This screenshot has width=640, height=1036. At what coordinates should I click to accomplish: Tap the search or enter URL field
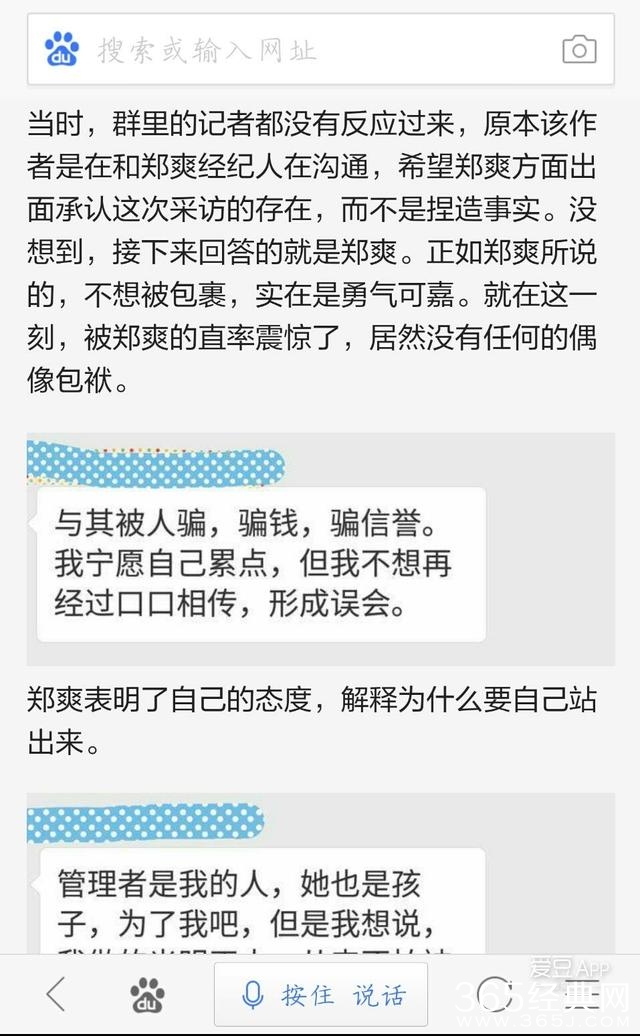coord(320,49)
